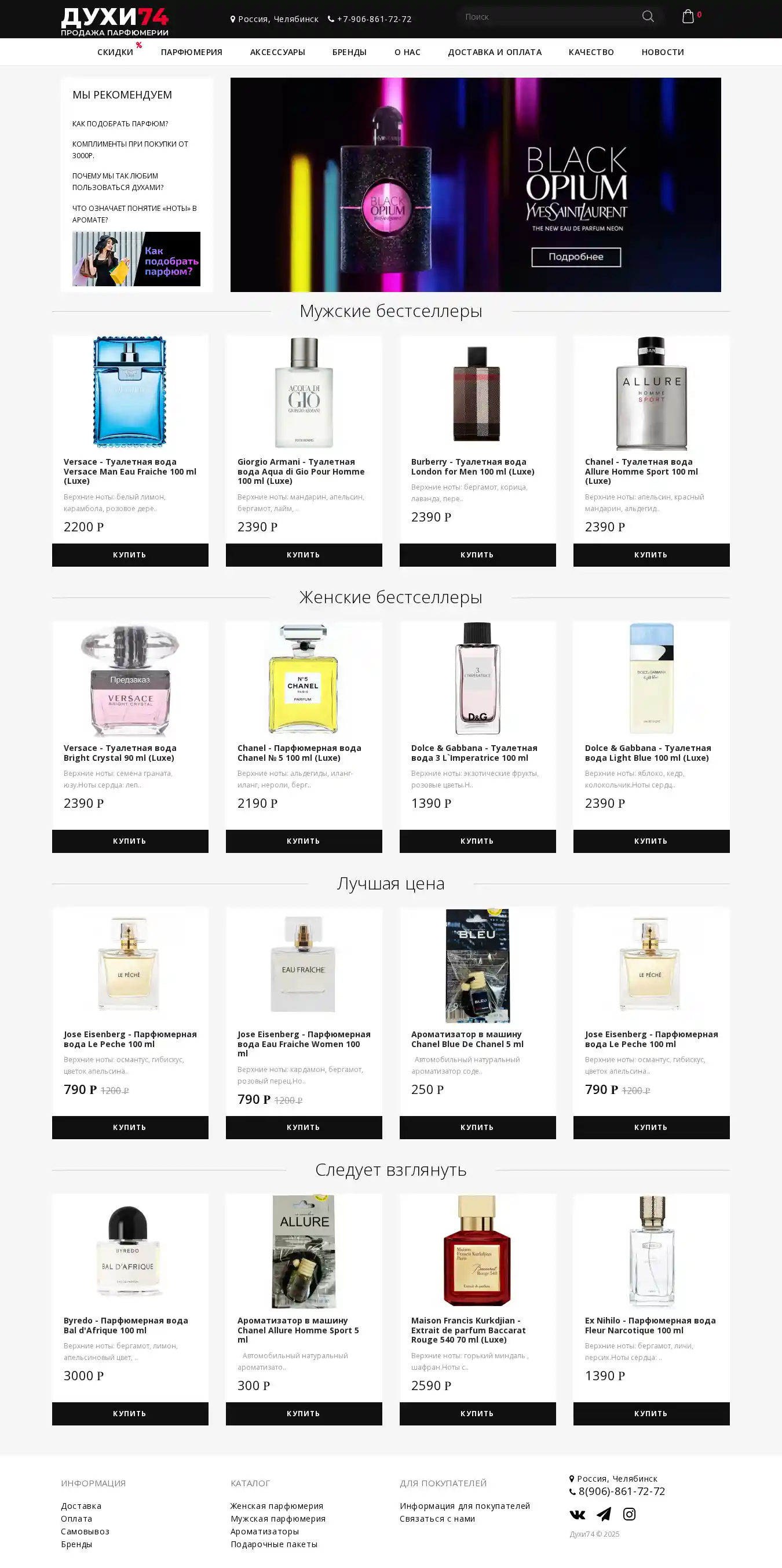Buy Ароматизатор Chanel Blue De Chanel 5 ml
The image size is (782, 1568).
pyautogui.click(x=477, y=1126)
